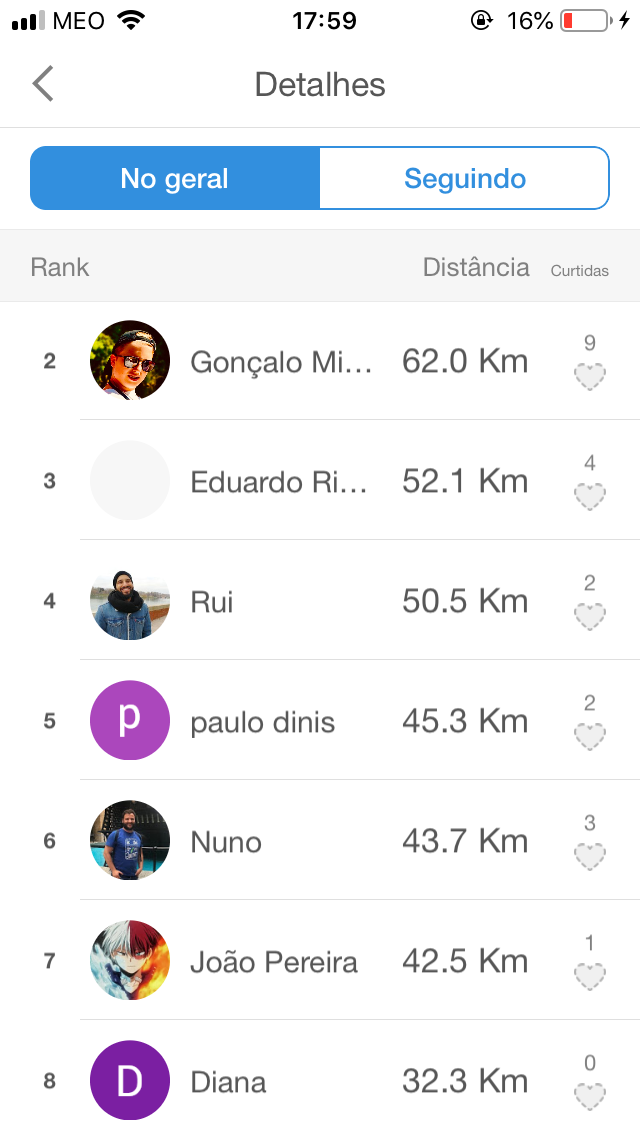View Nuno's ranking row
This screenshot has height=1136, width=640.
[x=320, y=841]
